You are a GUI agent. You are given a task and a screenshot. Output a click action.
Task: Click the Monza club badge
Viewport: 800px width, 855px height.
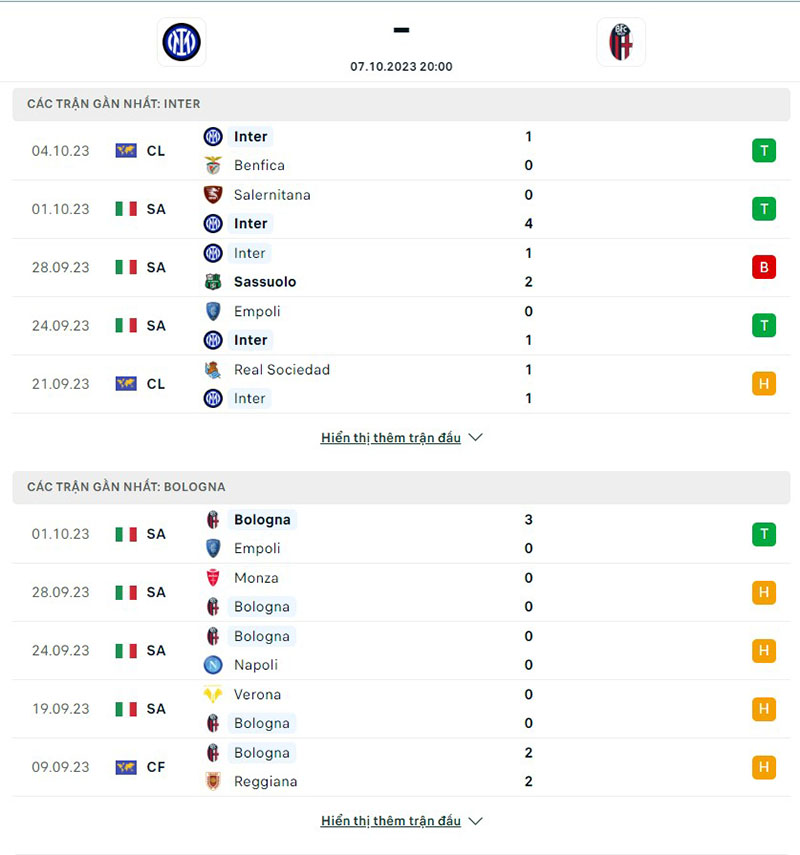coord(212,578)
